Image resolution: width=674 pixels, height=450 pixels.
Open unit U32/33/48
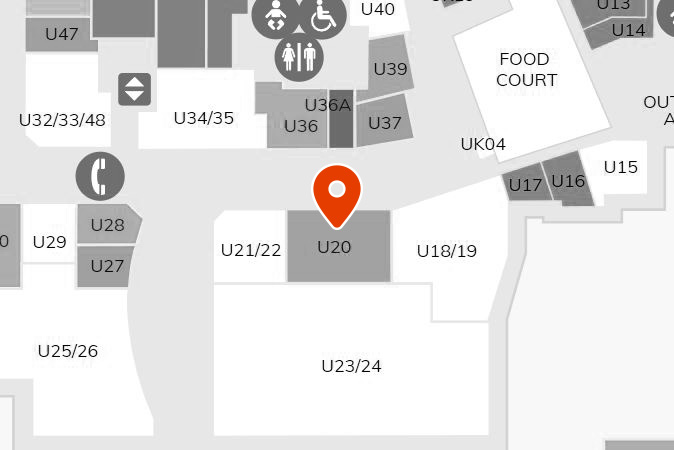pos(62,120)
